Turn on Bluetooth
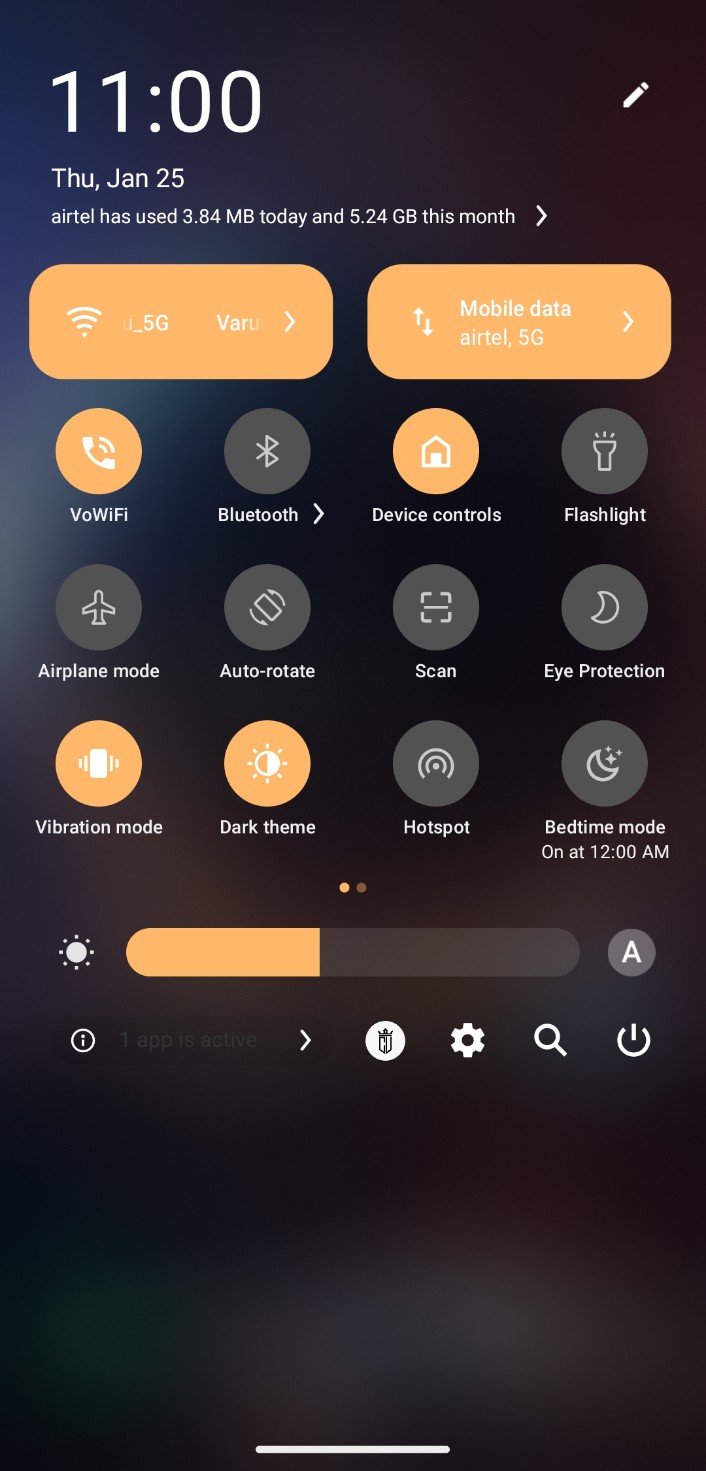 (267, 452)
